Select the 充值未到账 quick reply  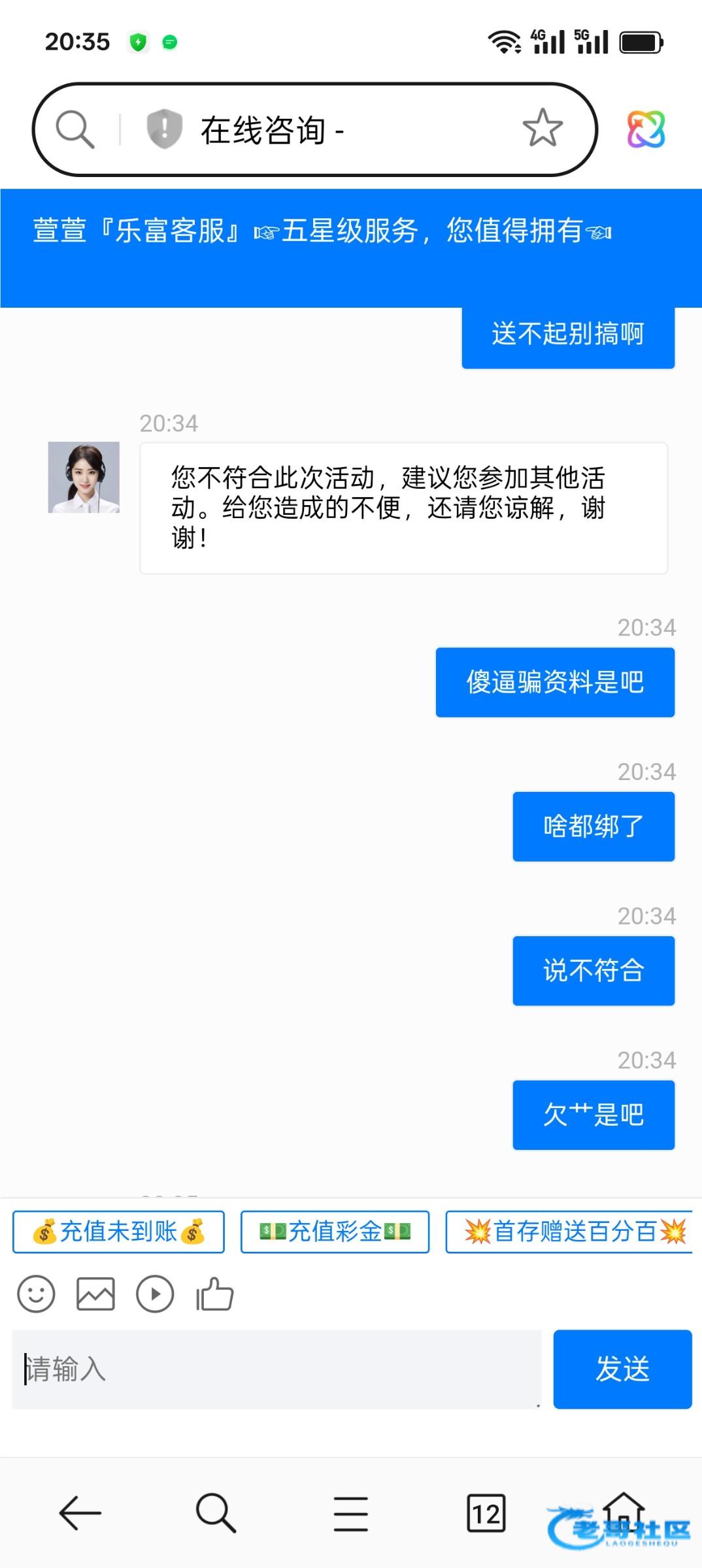[x=118, y=1232]
